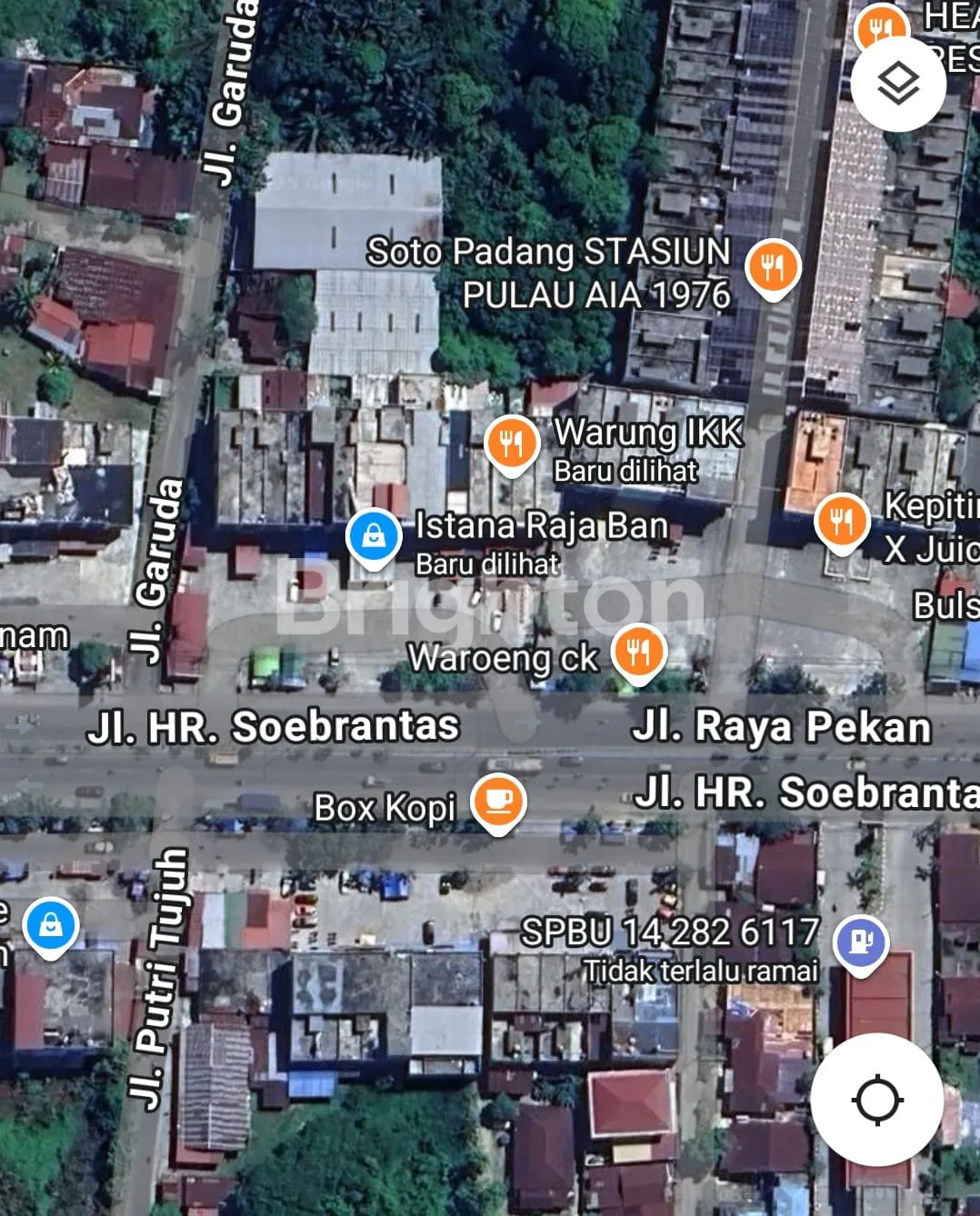Viewport: 980px width, 1216px height.
Task: View the Waroeng ck restaurant pin
Action: tap(638, 652)
